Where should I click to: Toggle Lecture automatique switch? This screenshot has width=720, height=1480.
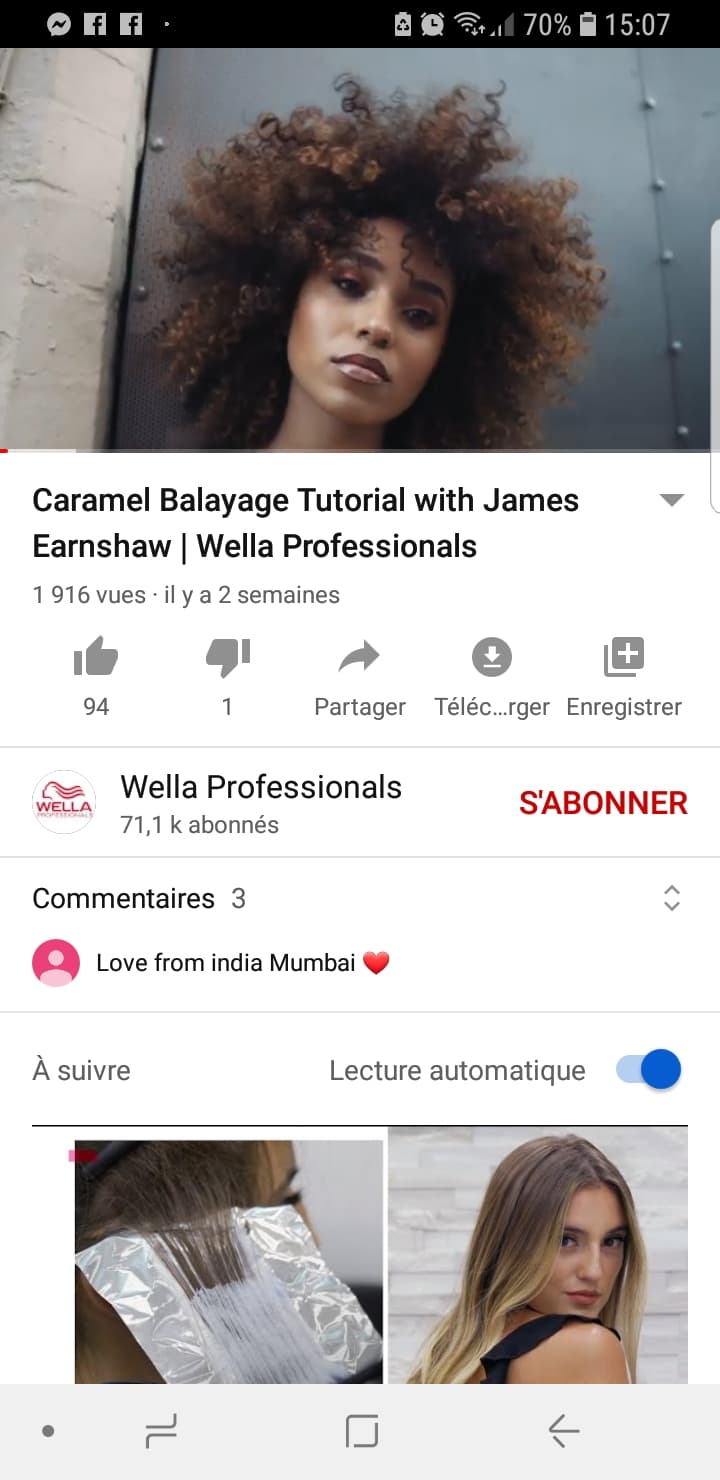[x=650, y=1070]
